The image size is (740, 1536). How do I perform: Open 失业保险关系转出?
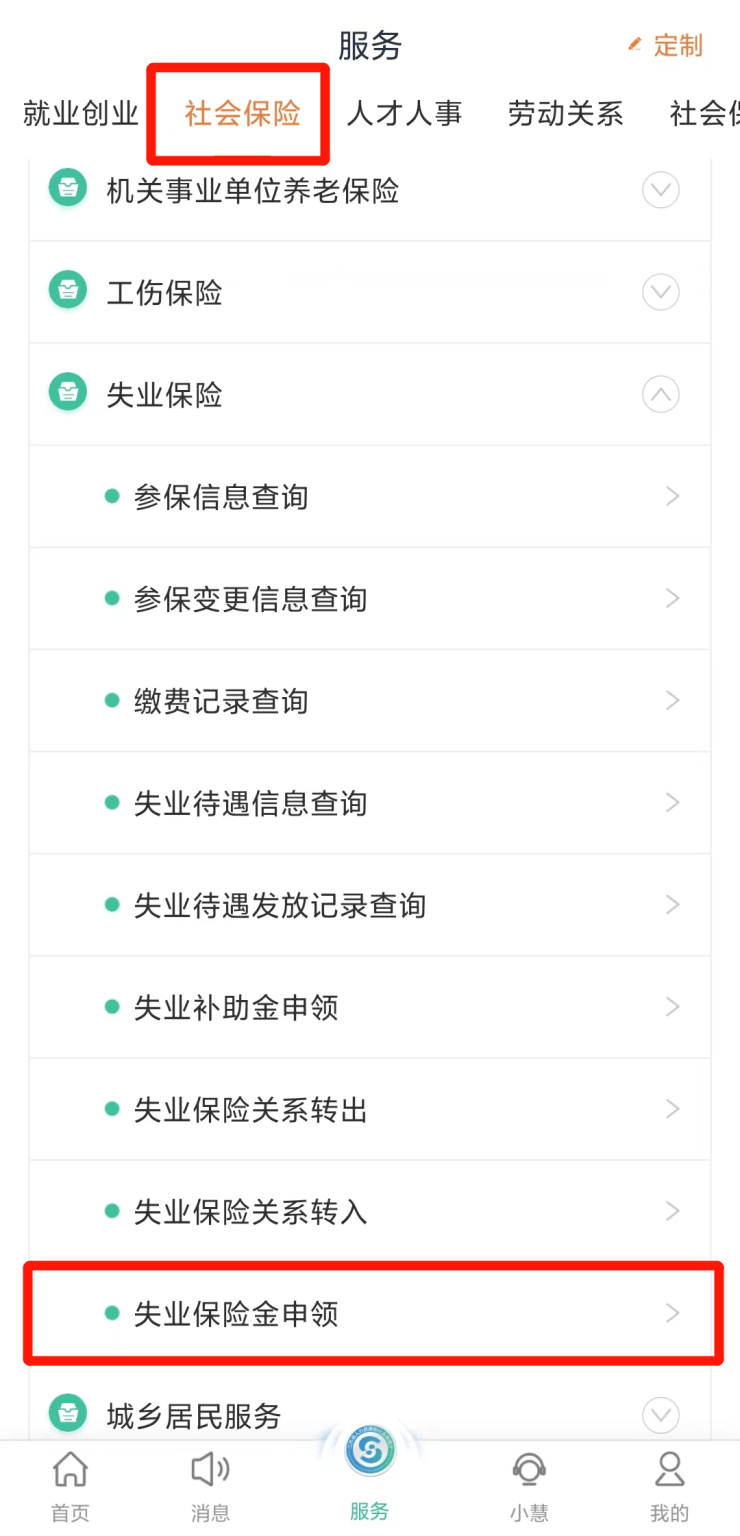[x=369, y=1110]
